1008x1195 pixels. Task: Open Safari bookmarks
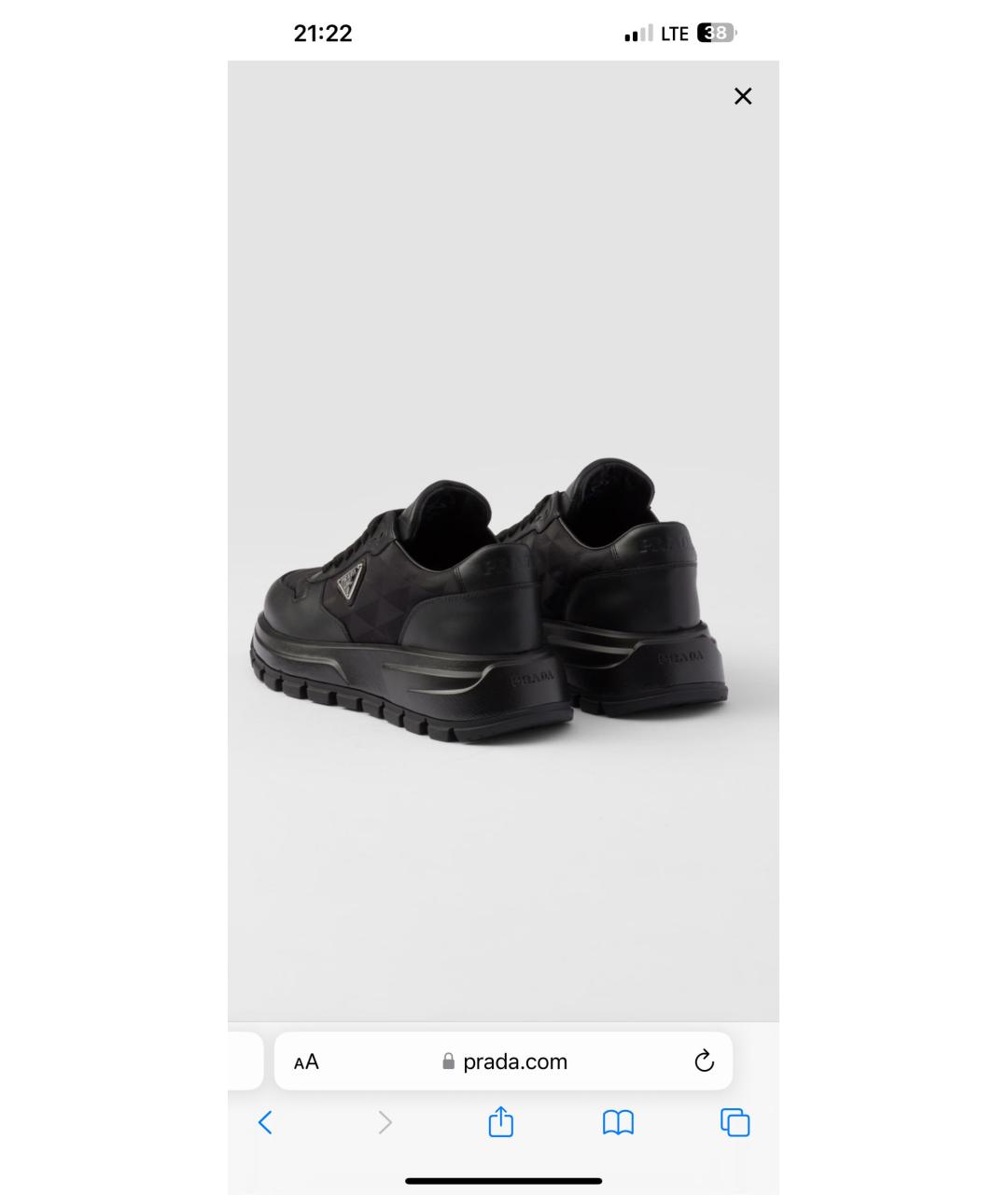click(x=618, y=1122)
